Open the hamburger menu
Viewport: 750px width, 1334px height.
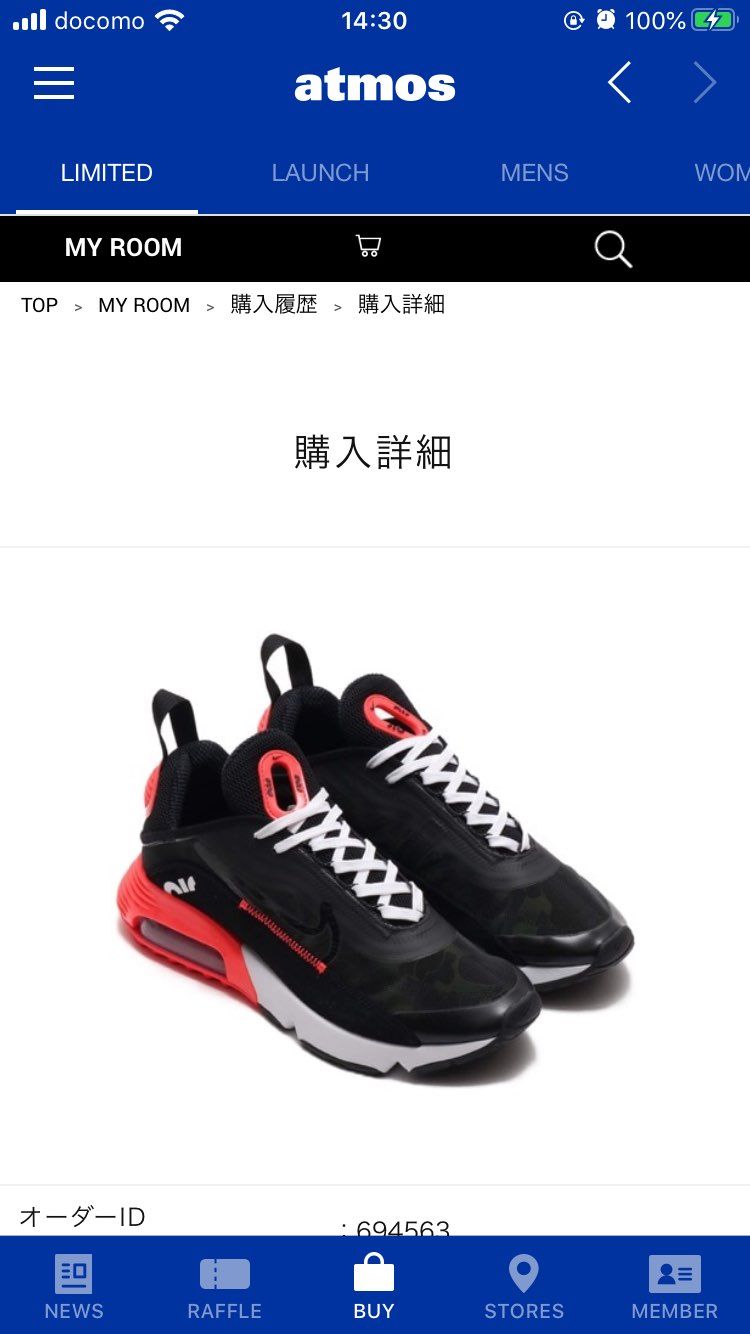[54, 83]
